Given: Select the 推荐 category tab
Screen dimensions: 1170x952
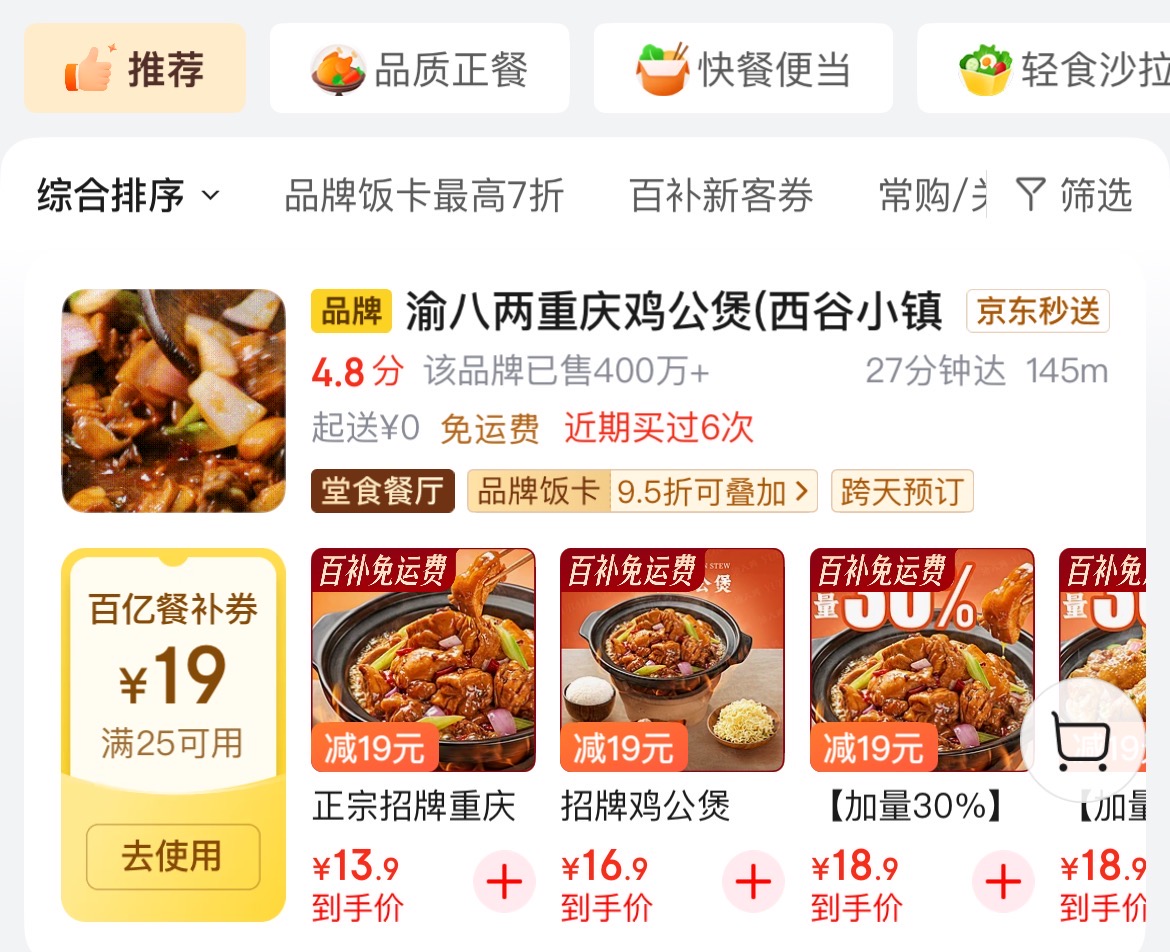Looking at the screenshot, I should (x=135, y=69).
